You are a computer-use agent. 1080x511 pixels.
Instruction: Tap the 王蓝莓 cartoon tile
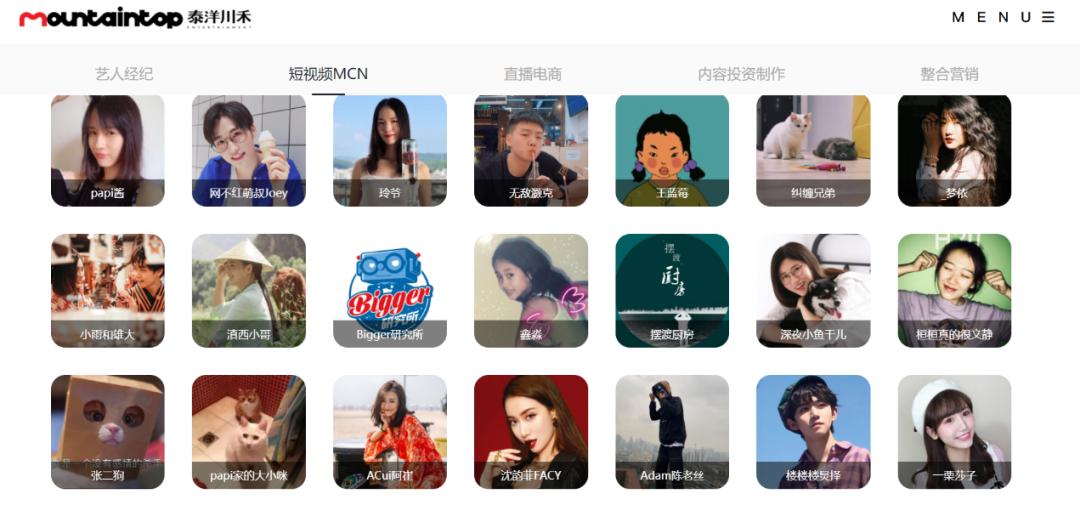[x=672, y=150]
